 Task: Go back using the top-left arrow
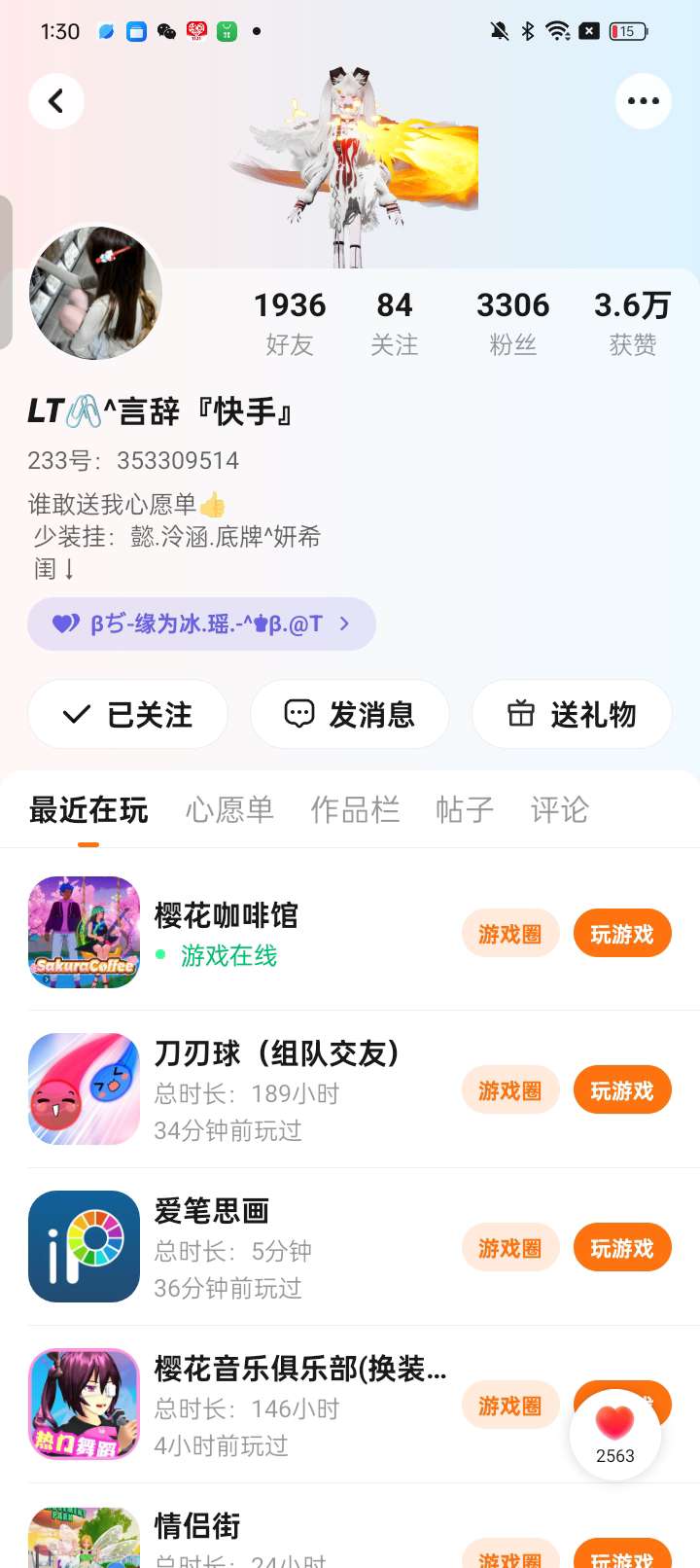pos(56,101)
